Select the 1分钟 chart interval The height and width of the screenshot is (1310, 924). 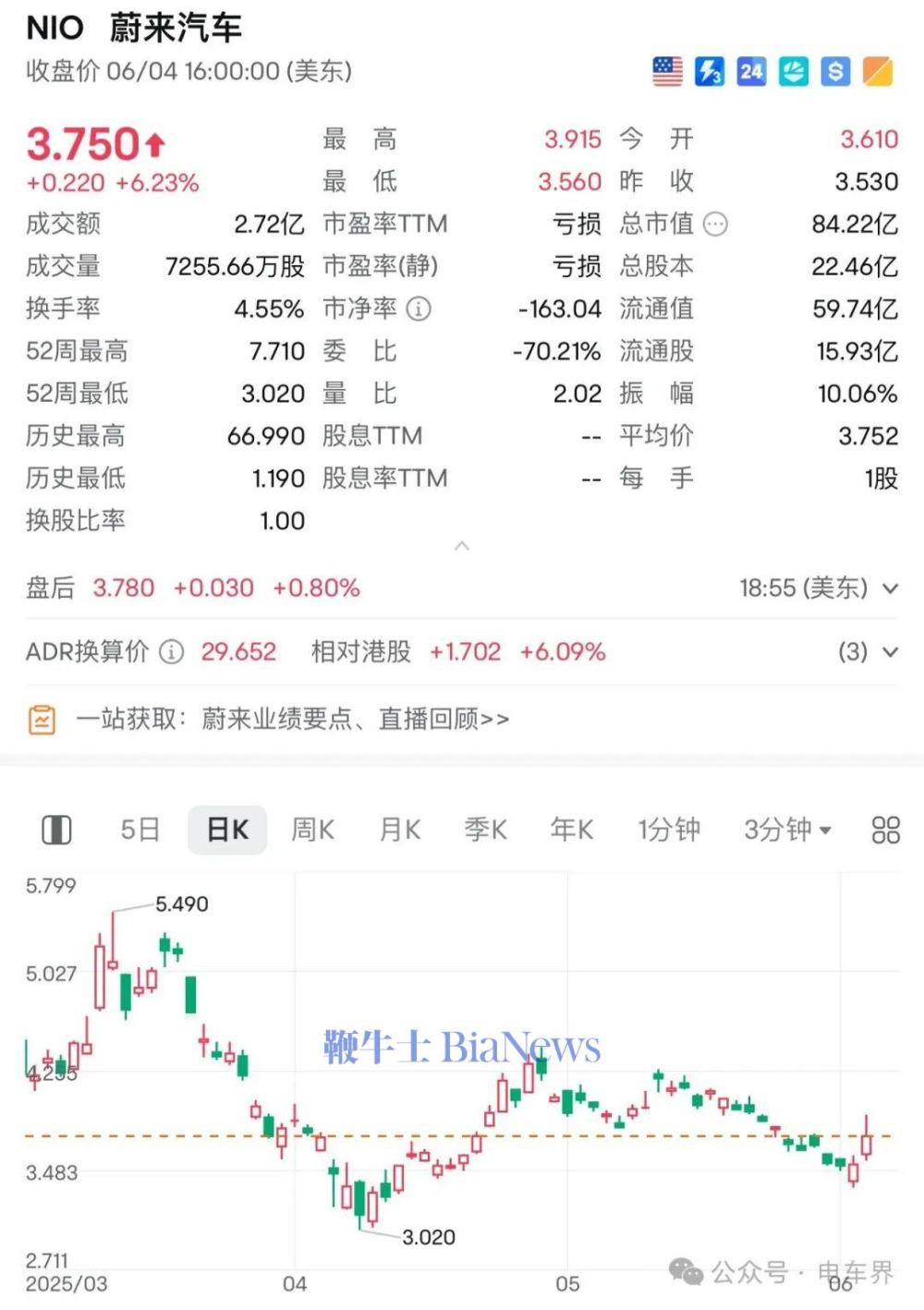coord(669,830)
